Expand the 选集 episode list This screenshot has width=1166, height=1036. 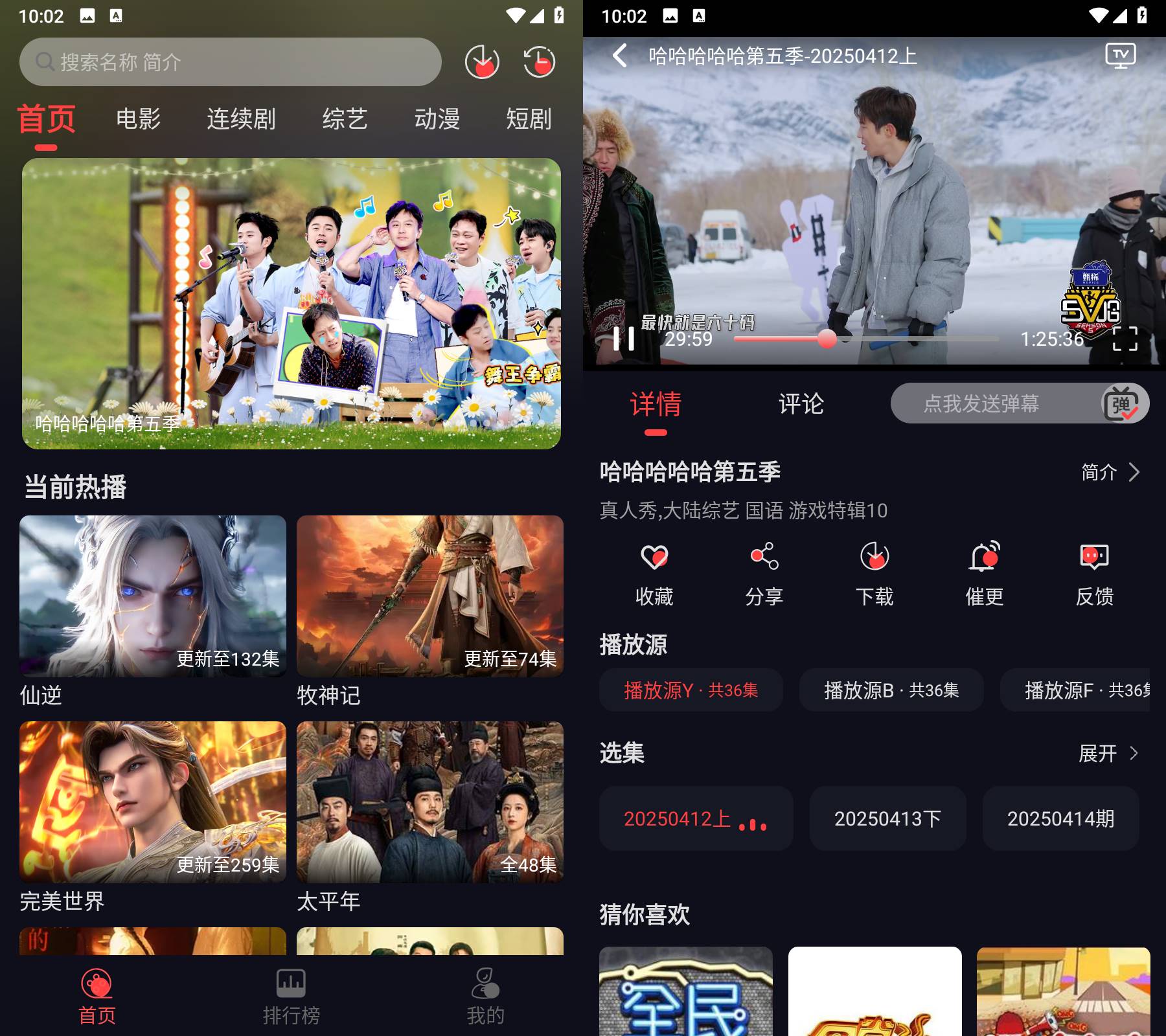coord(1109,753)
